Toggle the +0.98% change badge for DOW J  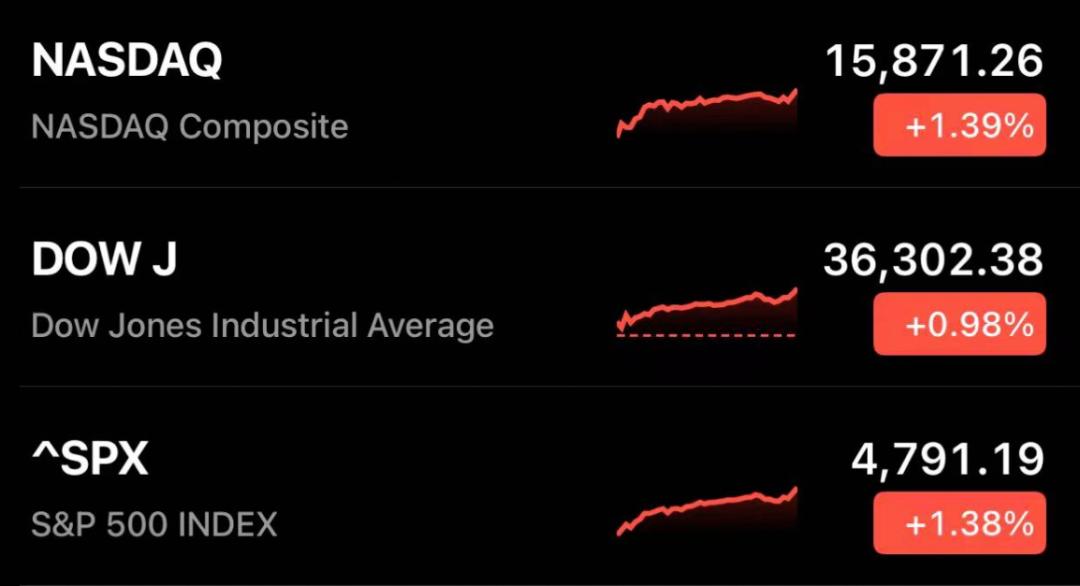[x=959, y=325]
